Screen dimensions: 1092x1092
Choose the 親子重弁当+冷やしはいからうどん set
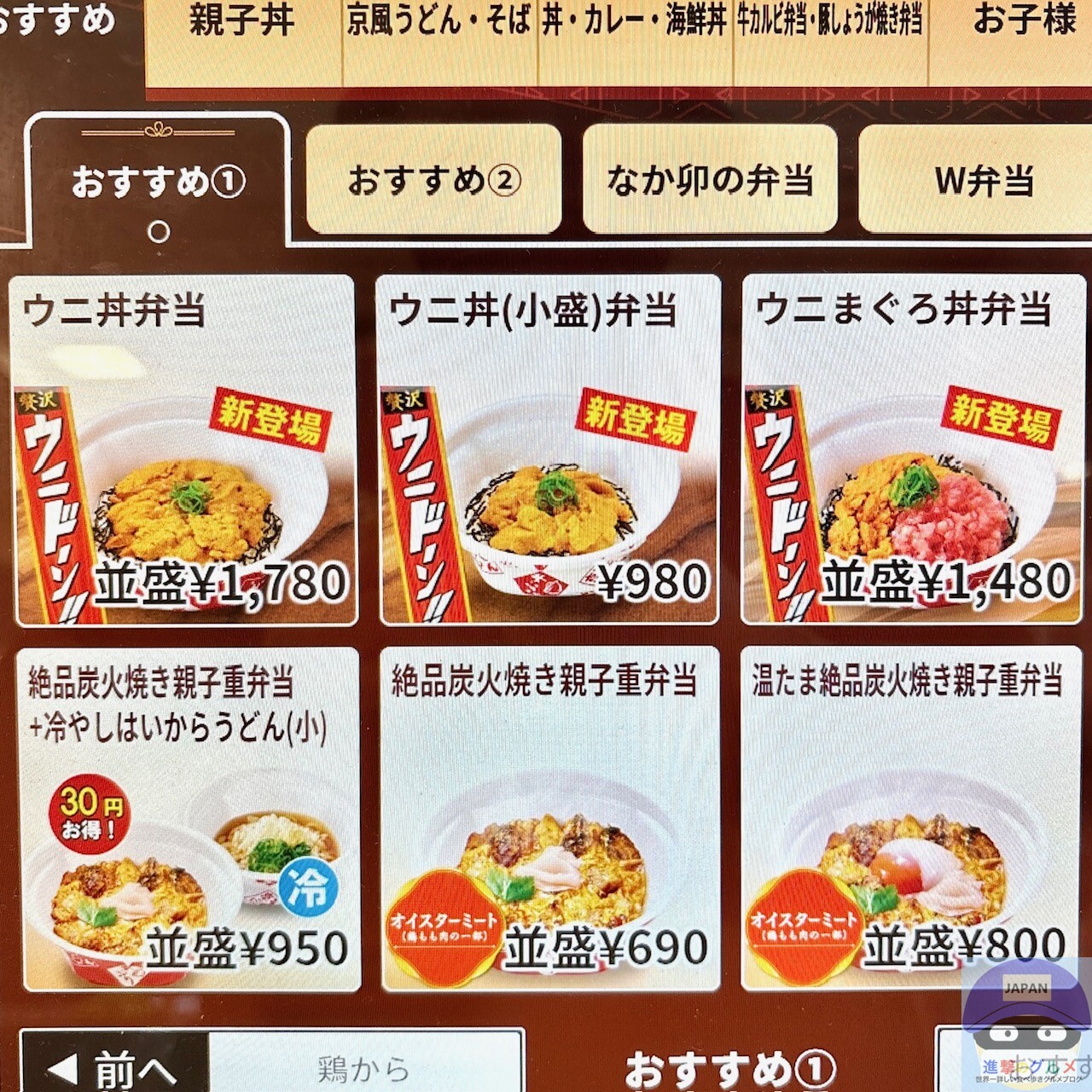pos(188,819)
